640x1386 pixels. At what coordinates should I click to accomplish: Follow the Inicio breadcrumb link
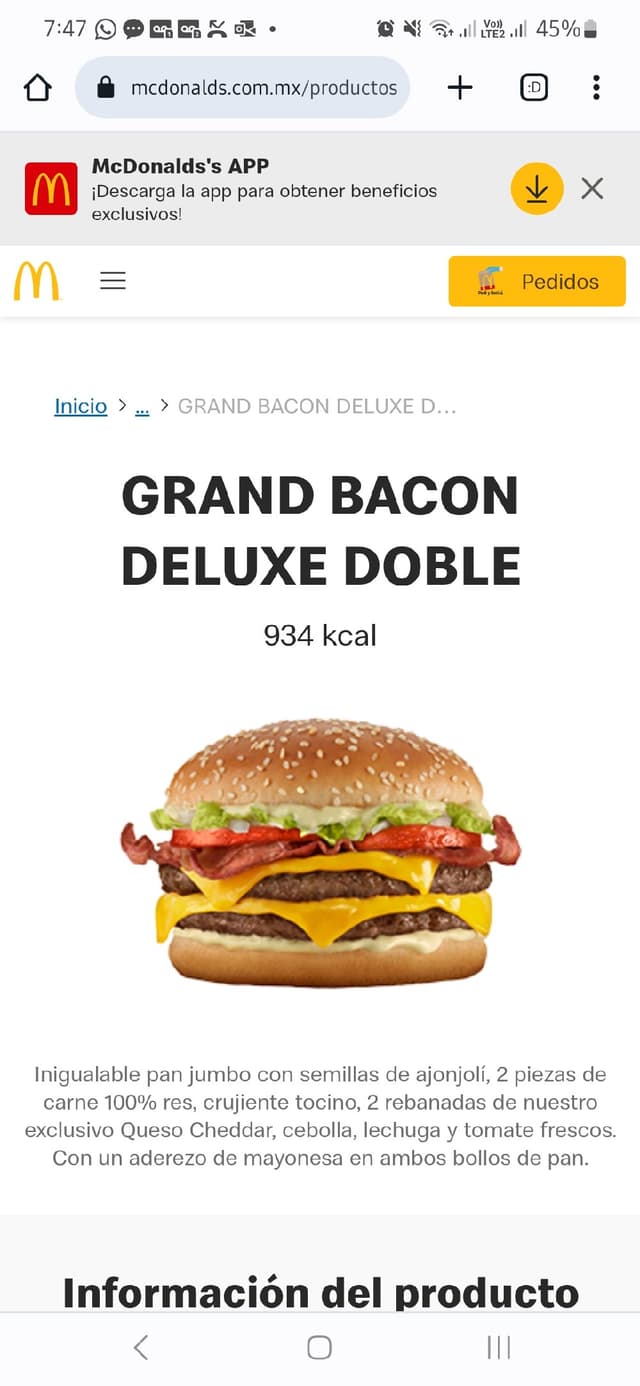tap(80, 406)
